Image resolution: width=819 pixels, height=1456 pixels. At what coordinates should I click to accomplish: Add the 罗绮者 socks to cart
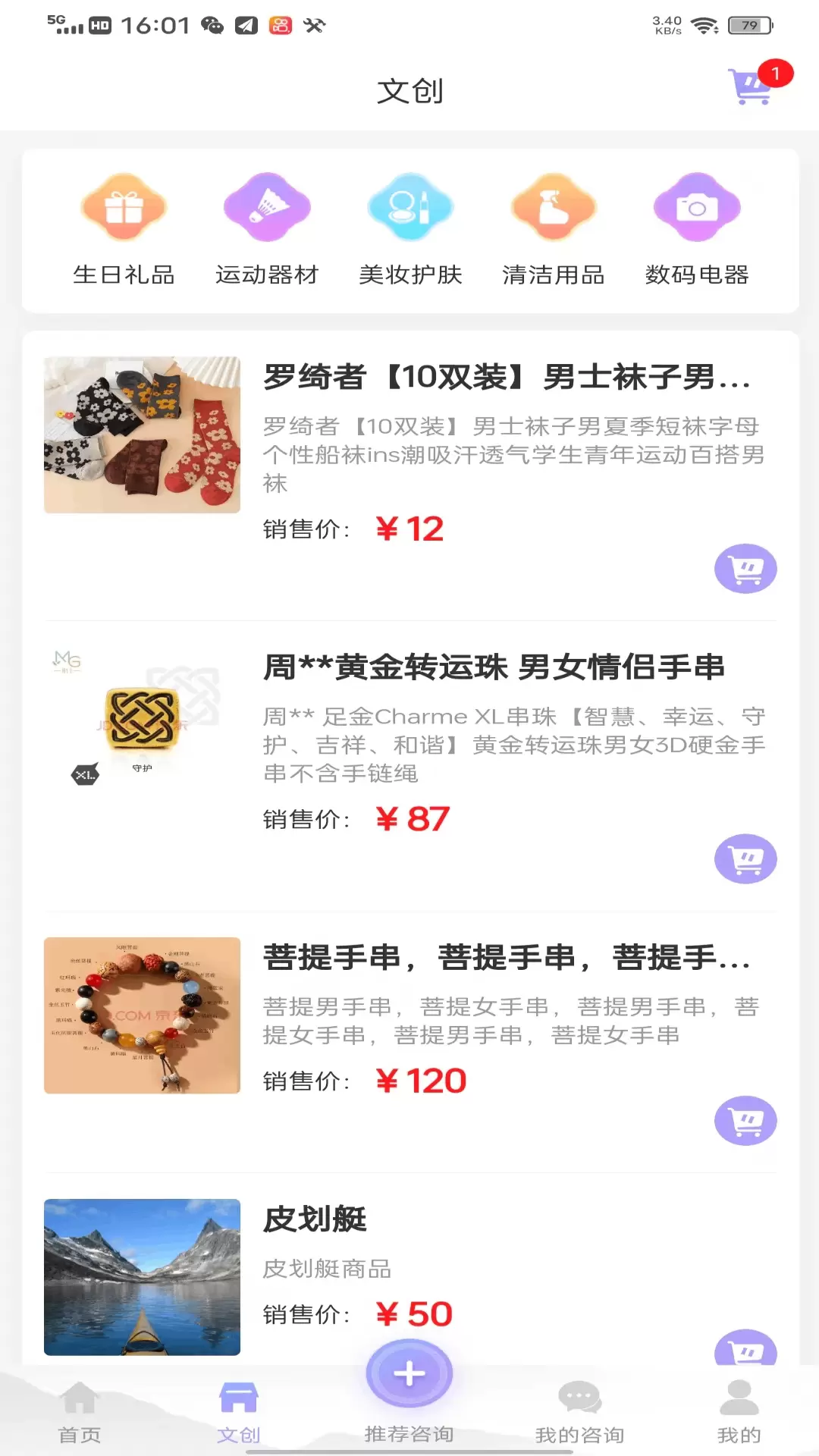745,569
